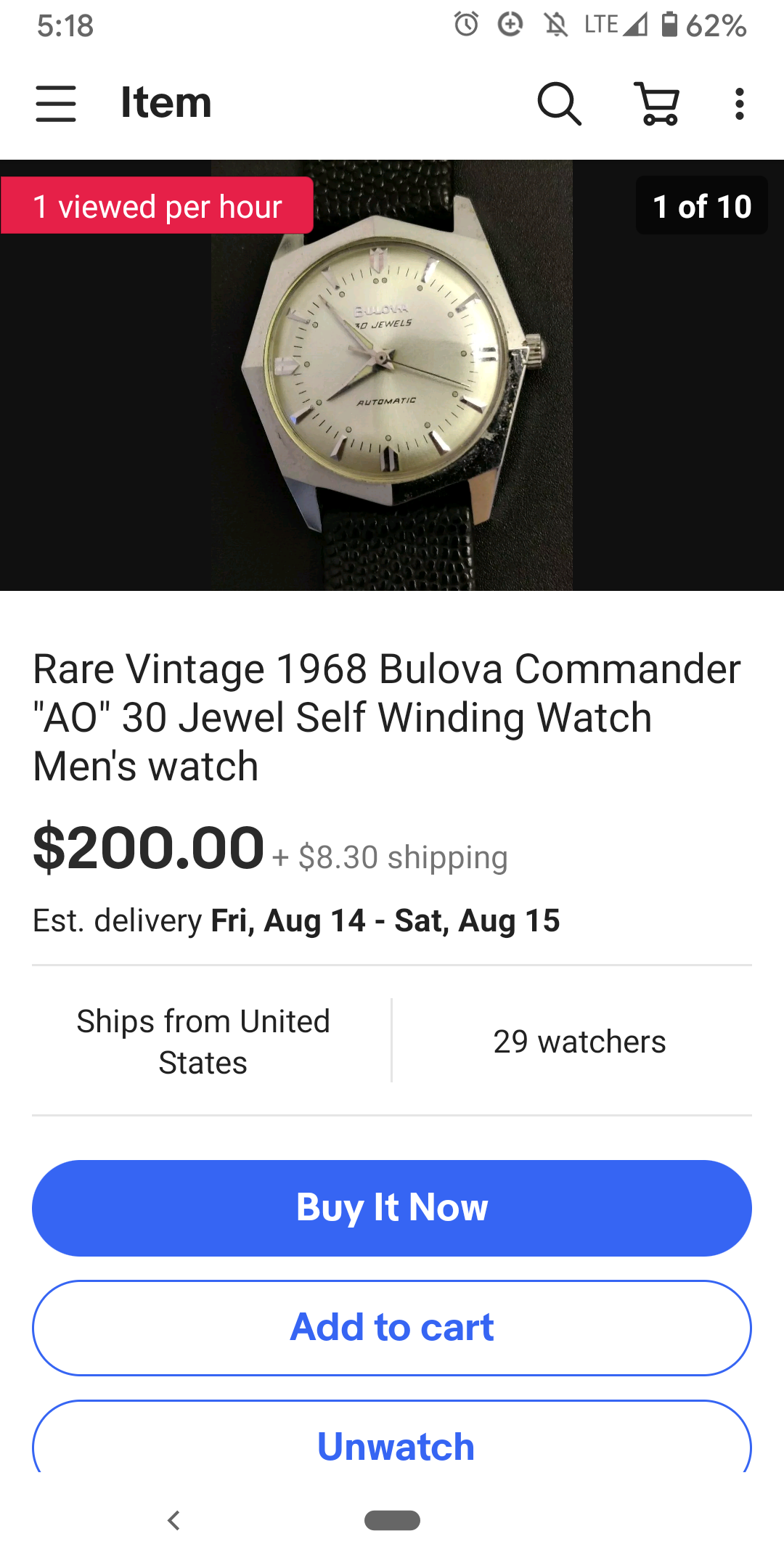Buy It Now for $200.00
This screenshot has width=784, height=1568.
click(392, 1208)
